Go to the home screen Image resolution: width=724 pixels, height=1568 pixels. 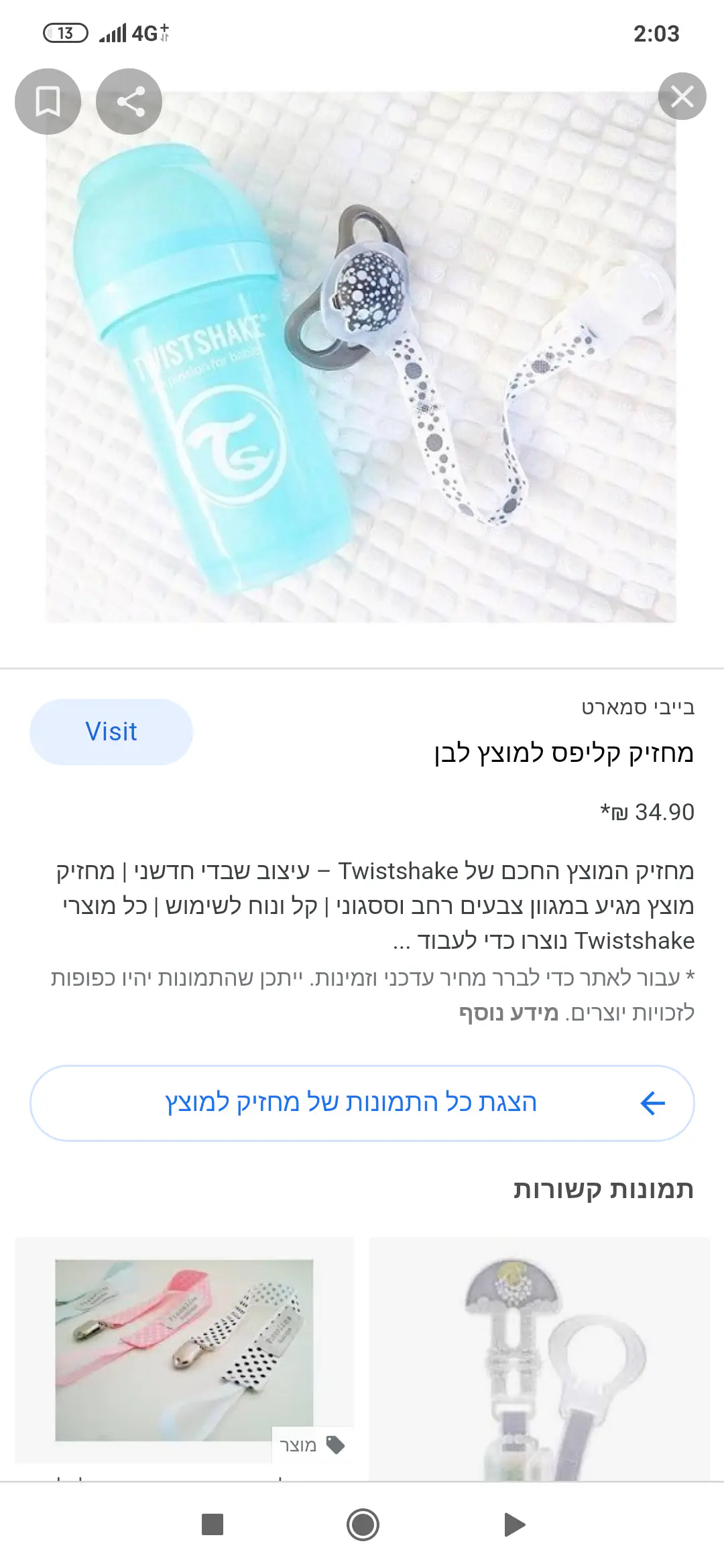pyautogui.click(x=363, y=1525)
